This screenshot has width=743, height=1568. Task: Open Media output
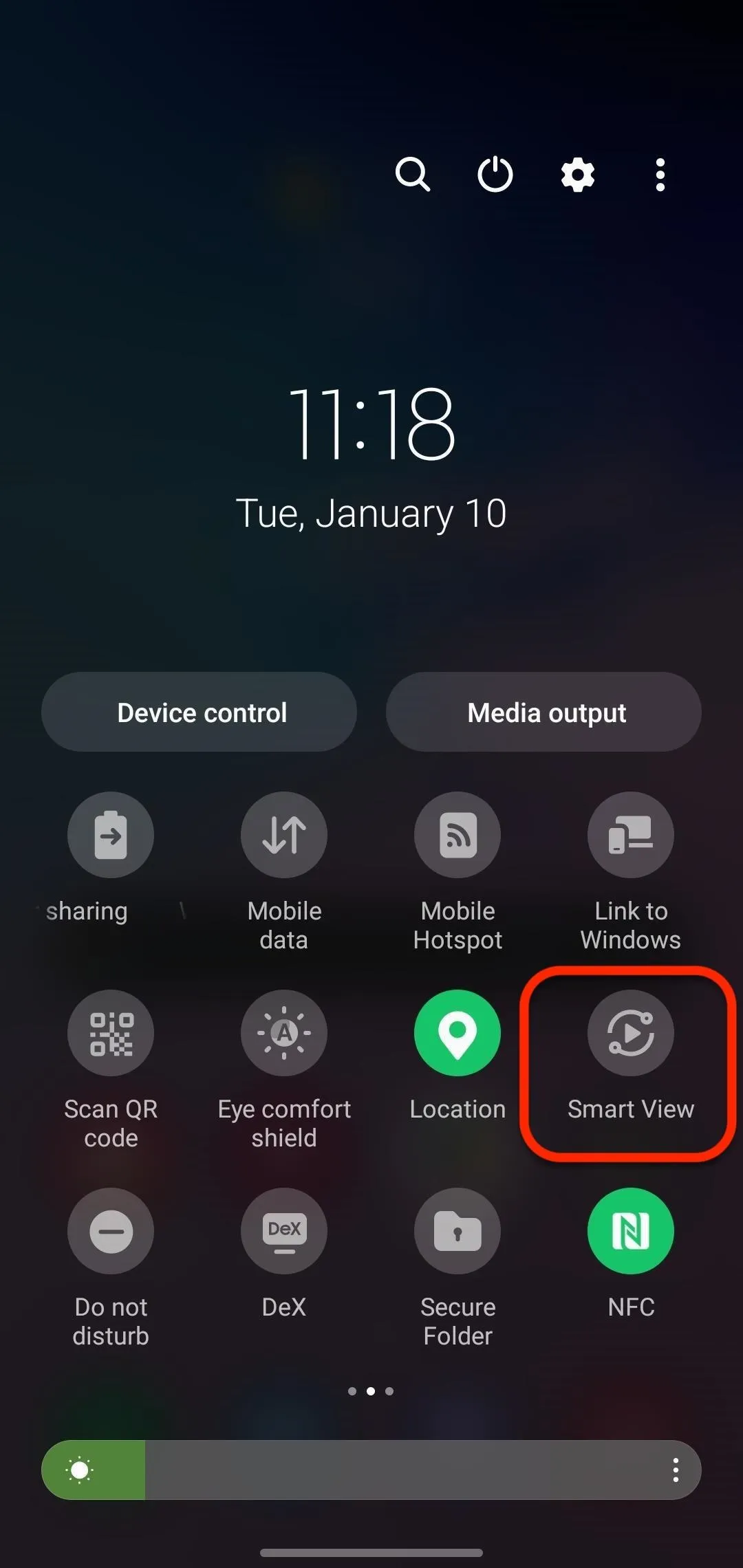click(543, 712)
